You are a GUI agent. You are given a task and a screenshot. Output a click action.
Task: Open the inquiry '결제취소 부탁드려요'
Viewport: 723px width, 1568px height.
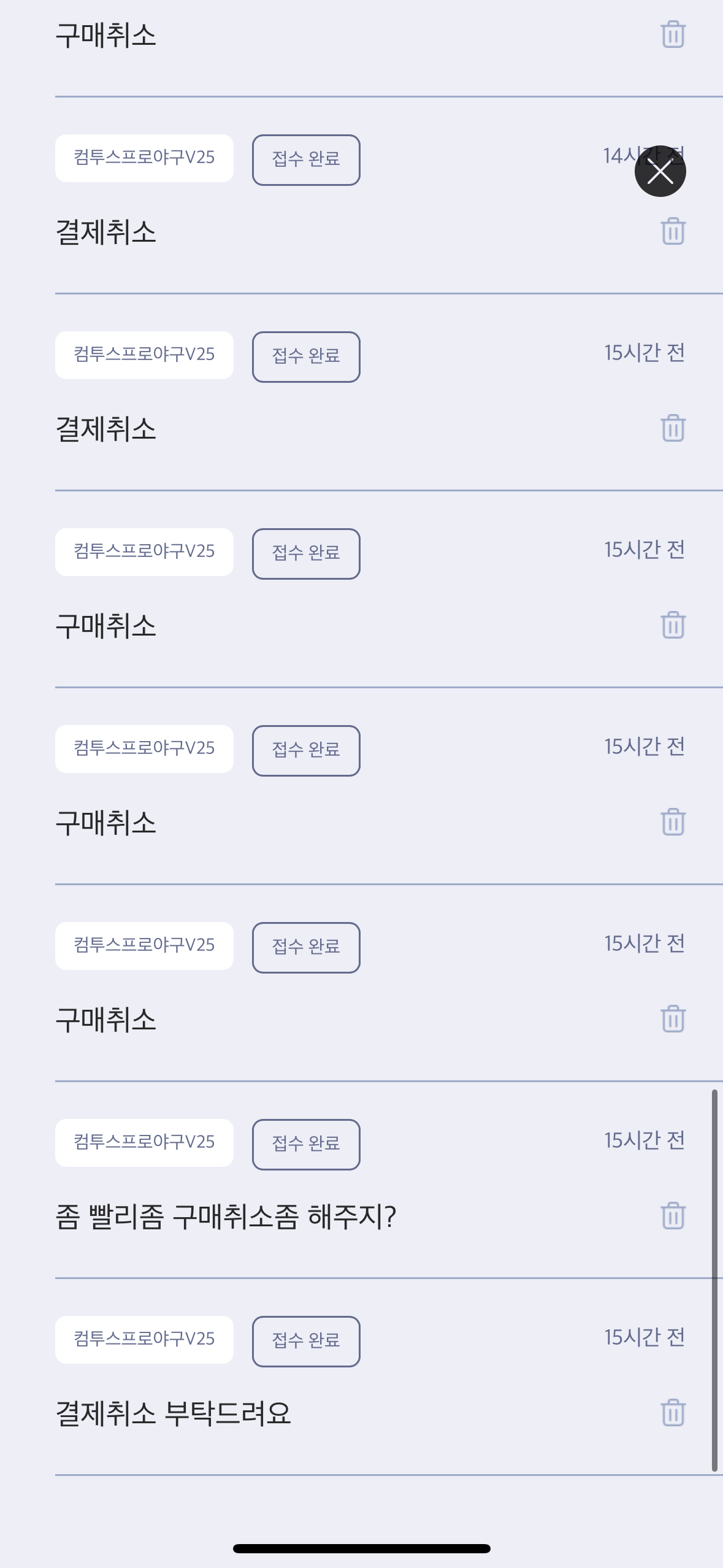(x=173, y=1413)
